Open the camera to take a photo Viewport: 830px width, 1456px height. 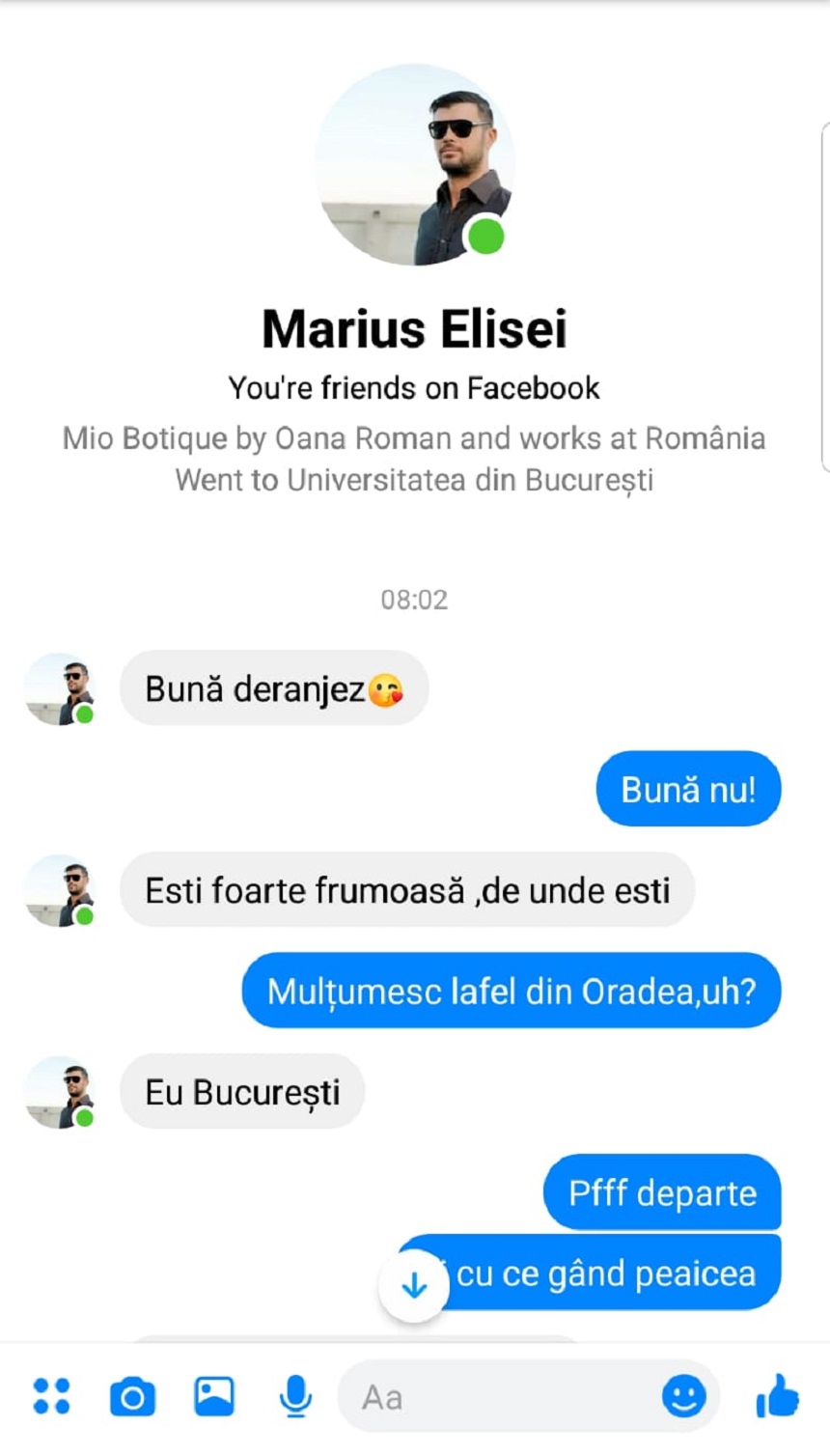coord(132,1397)
